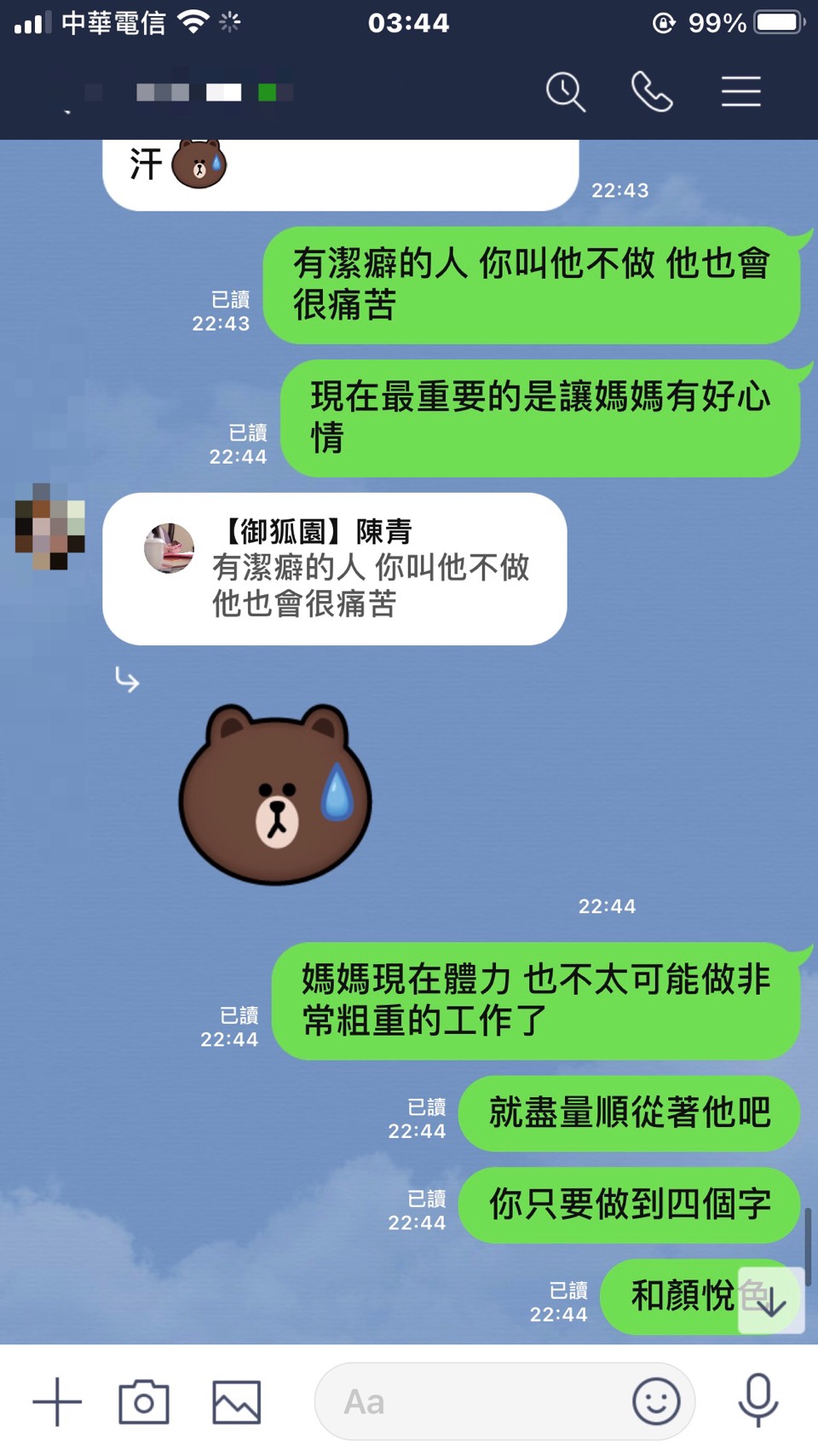Open the camera to take a photo
Image resolution: width=818 pixels, height=1456 pixels.
tap(143, 1401)
